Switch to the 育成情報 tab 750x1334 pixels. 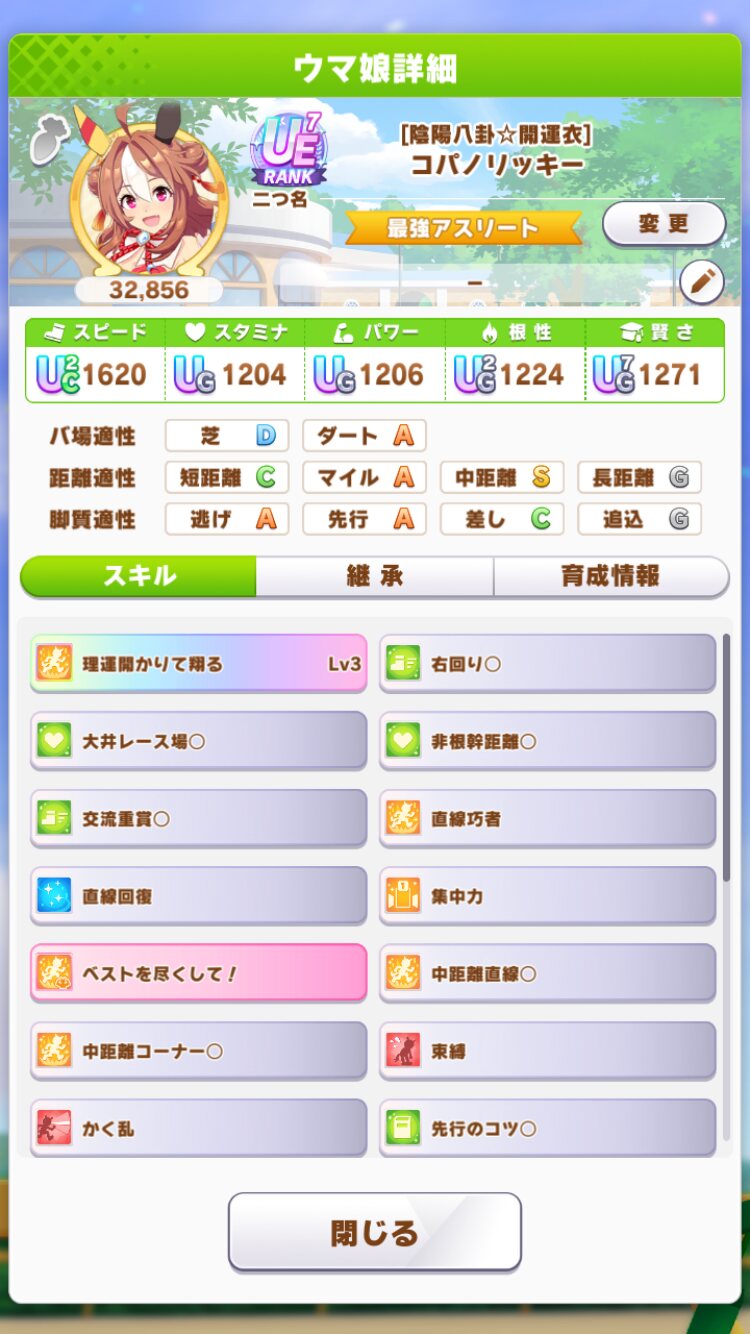610,577
